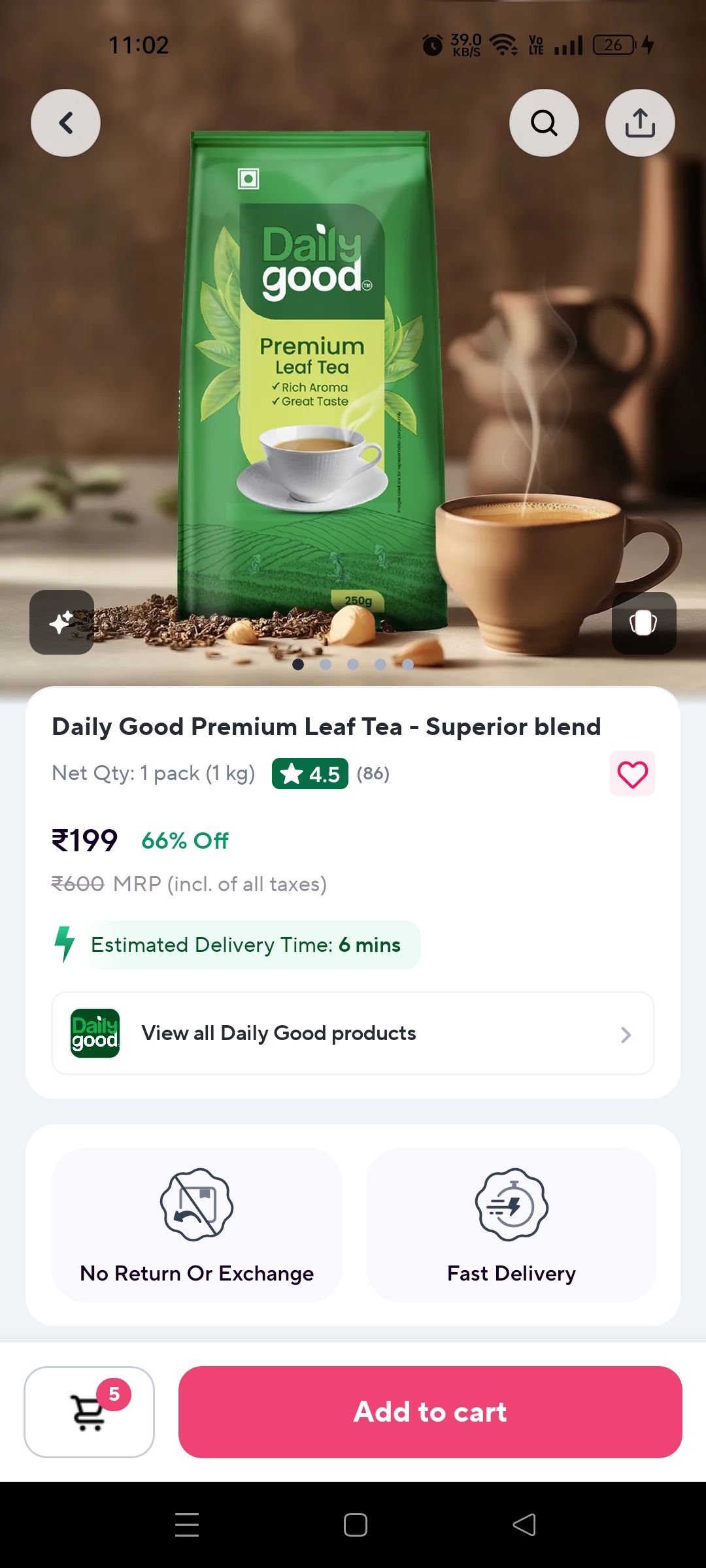Open search from the magnifier icon

click(x=544, y=123)
